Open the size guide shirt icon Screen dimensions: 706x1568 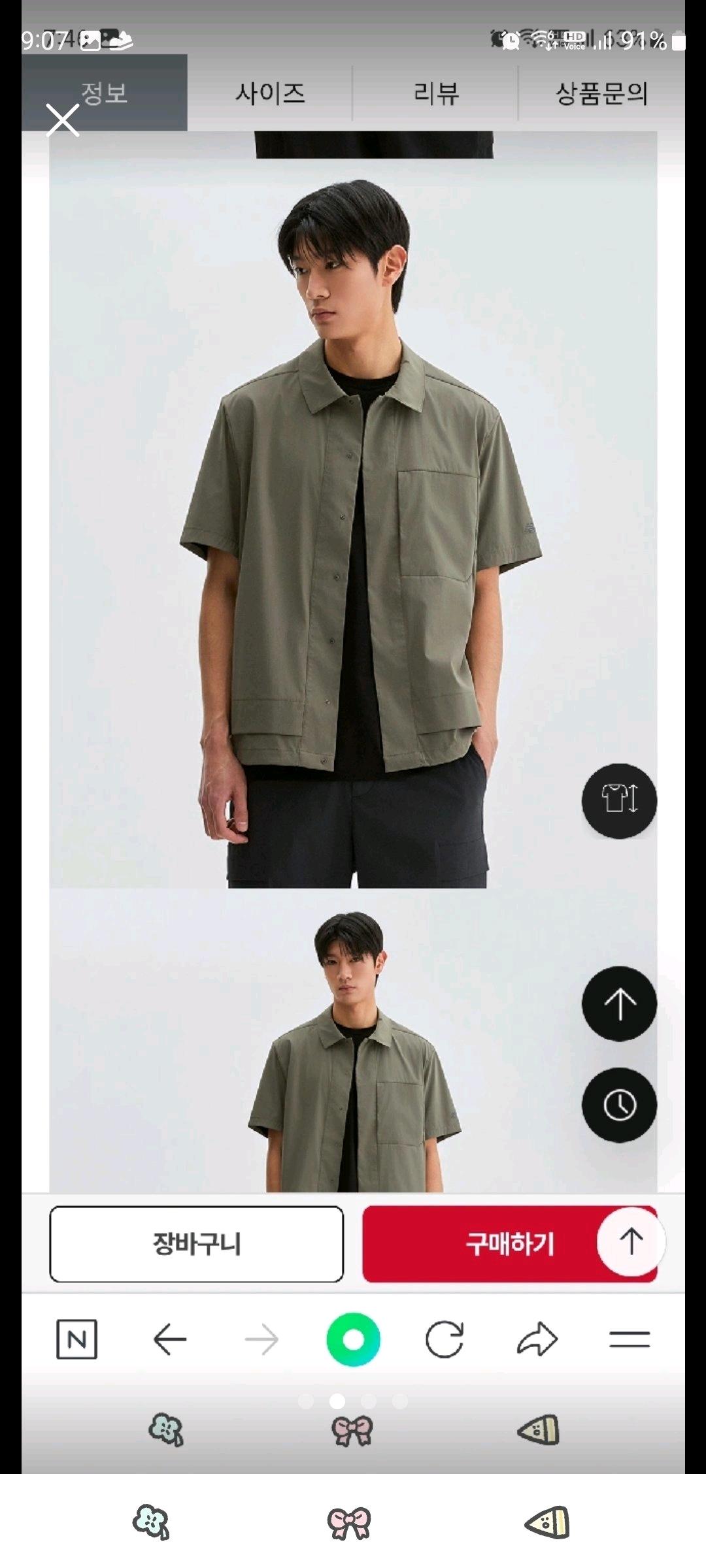[x=619, y=800]
